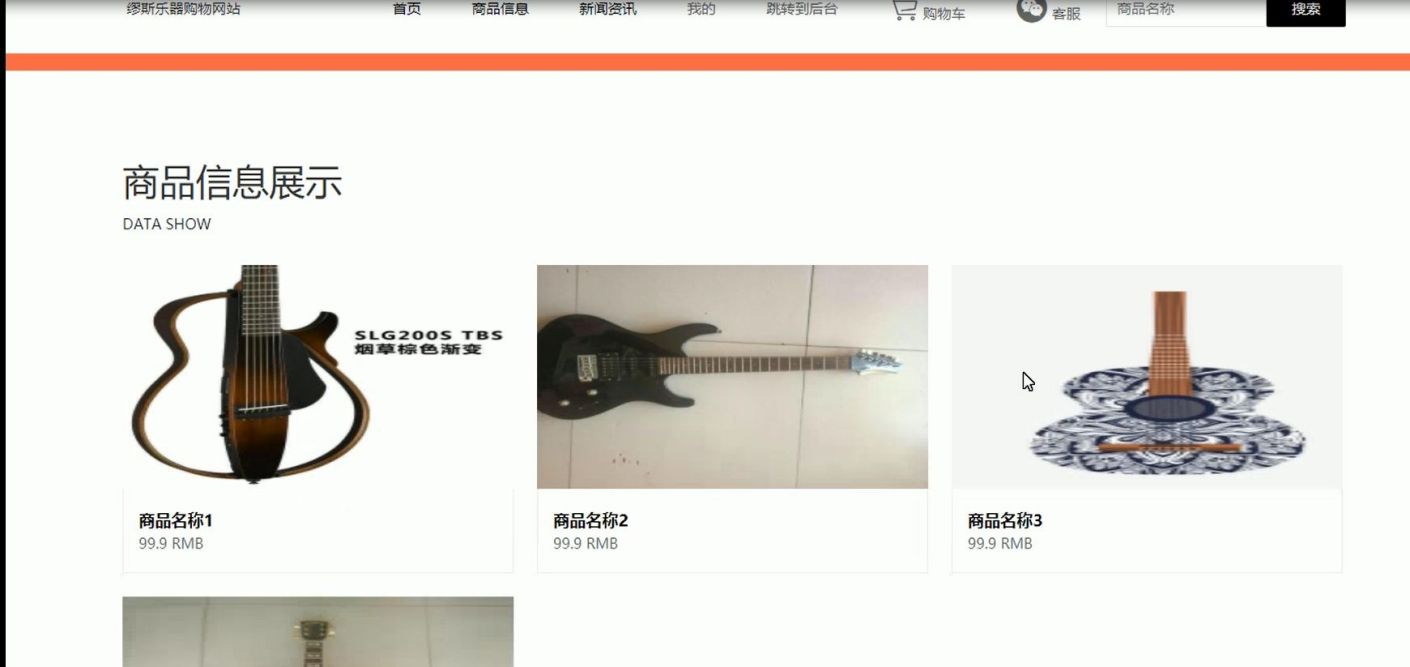Open the 我的 account page
This screenshot has height=667, width=1410.
tap(701, 9)
